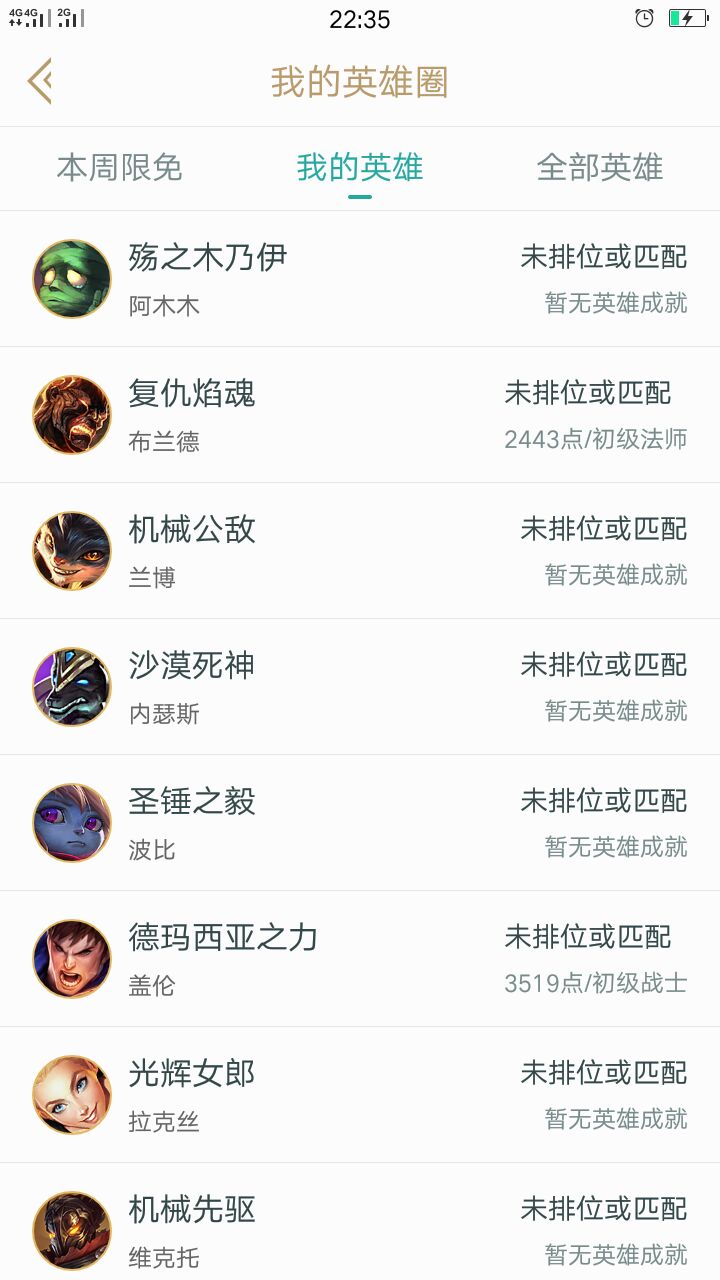Switch to the 全部英雄 tab
The width and height of the screenshot is (720, 1280).
(600, 168)
